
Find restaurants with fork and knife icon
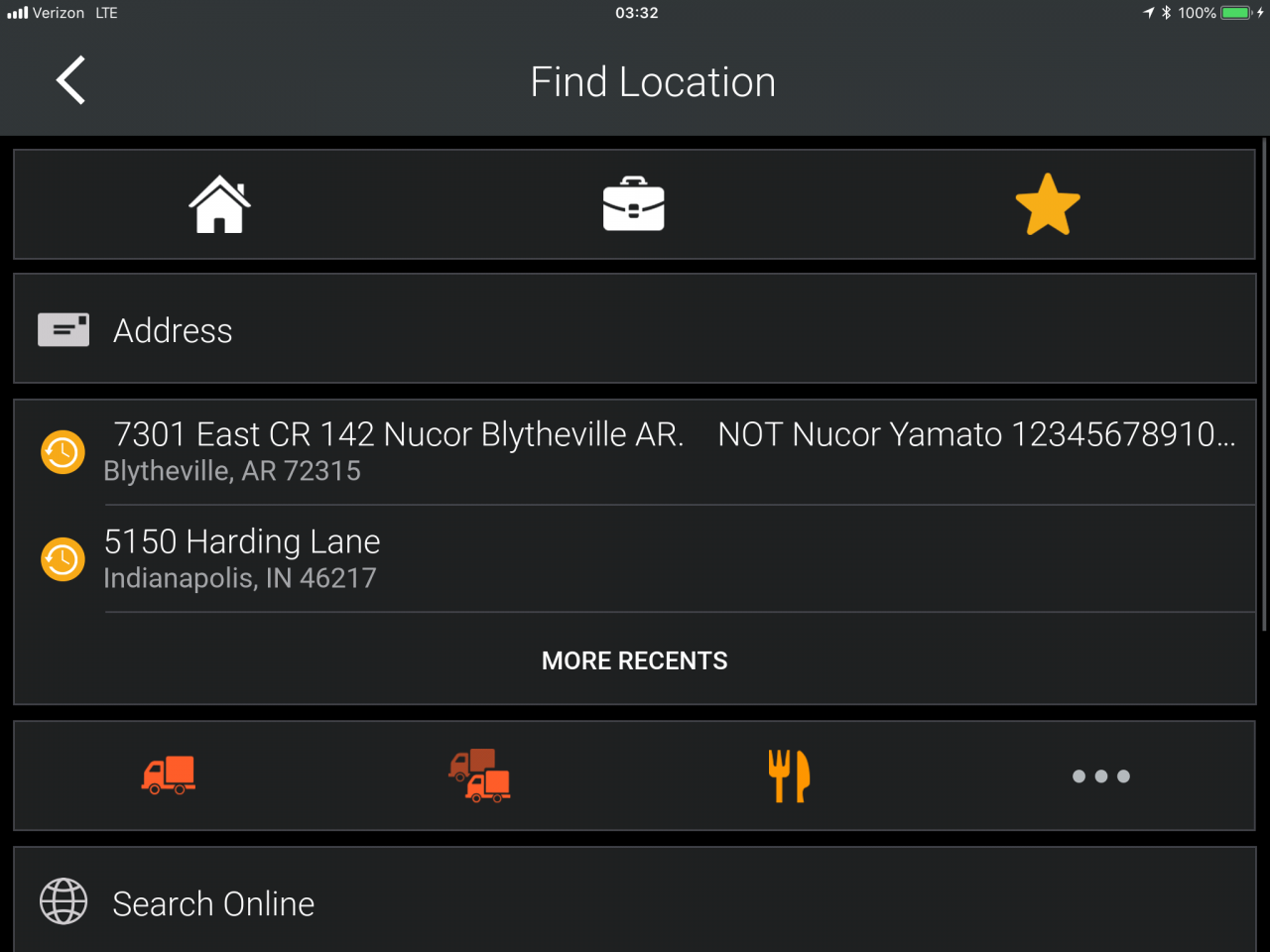790,775
